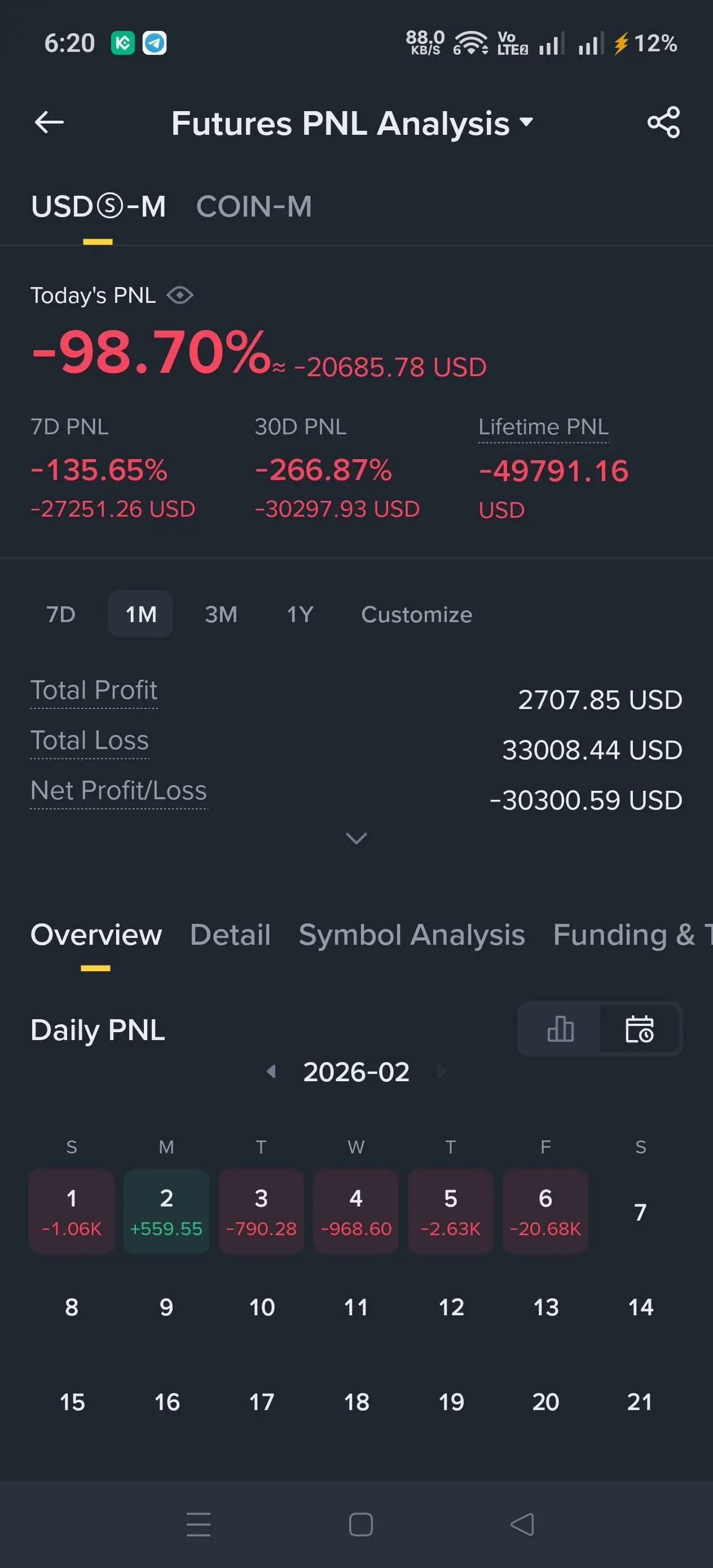
Task: Tap the system home button
Action: (x=360, y=1524)
